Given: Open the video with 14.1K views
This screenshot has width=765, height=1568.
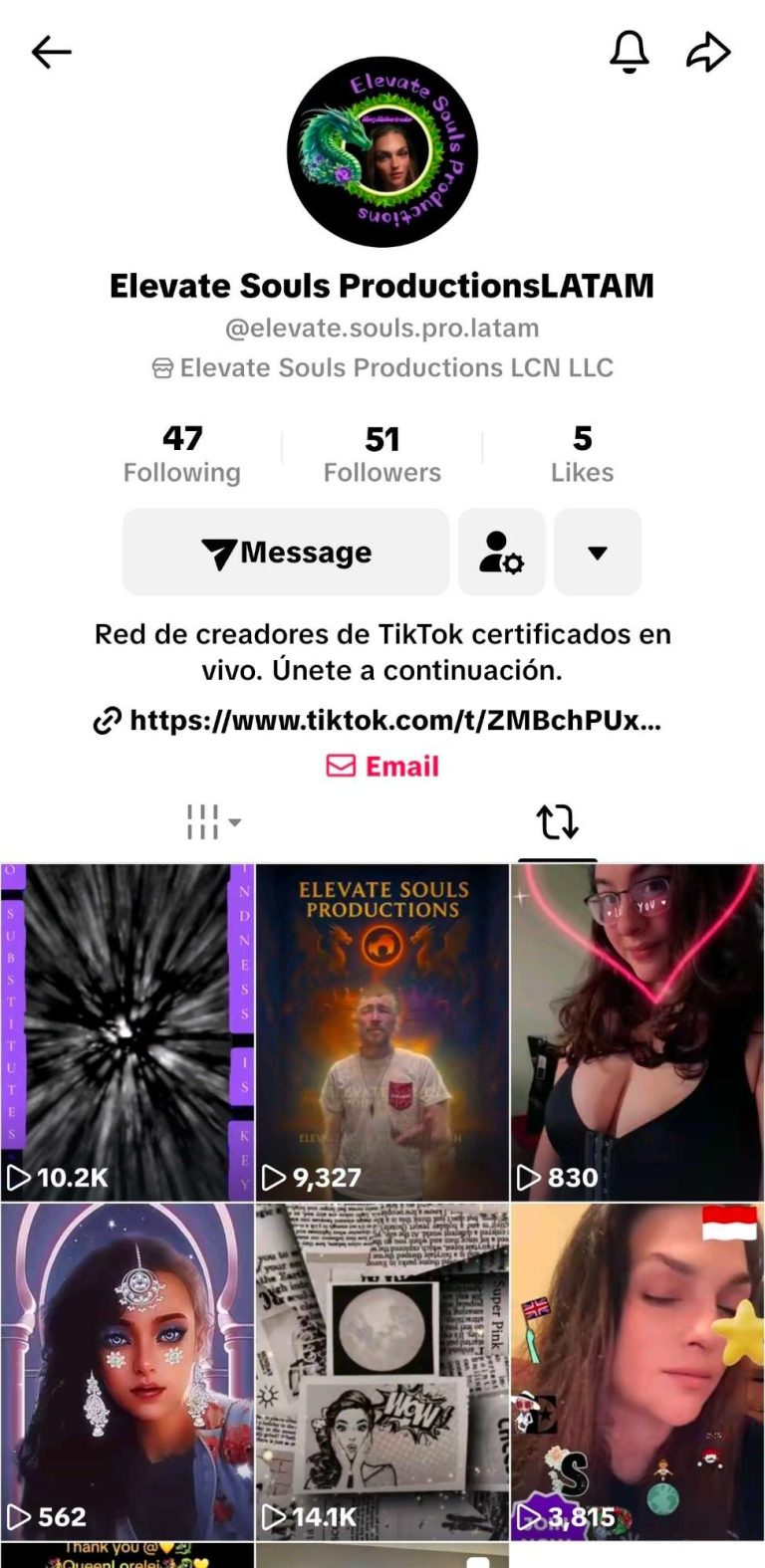Looking at the screenshot, I should pos(382,1371).
